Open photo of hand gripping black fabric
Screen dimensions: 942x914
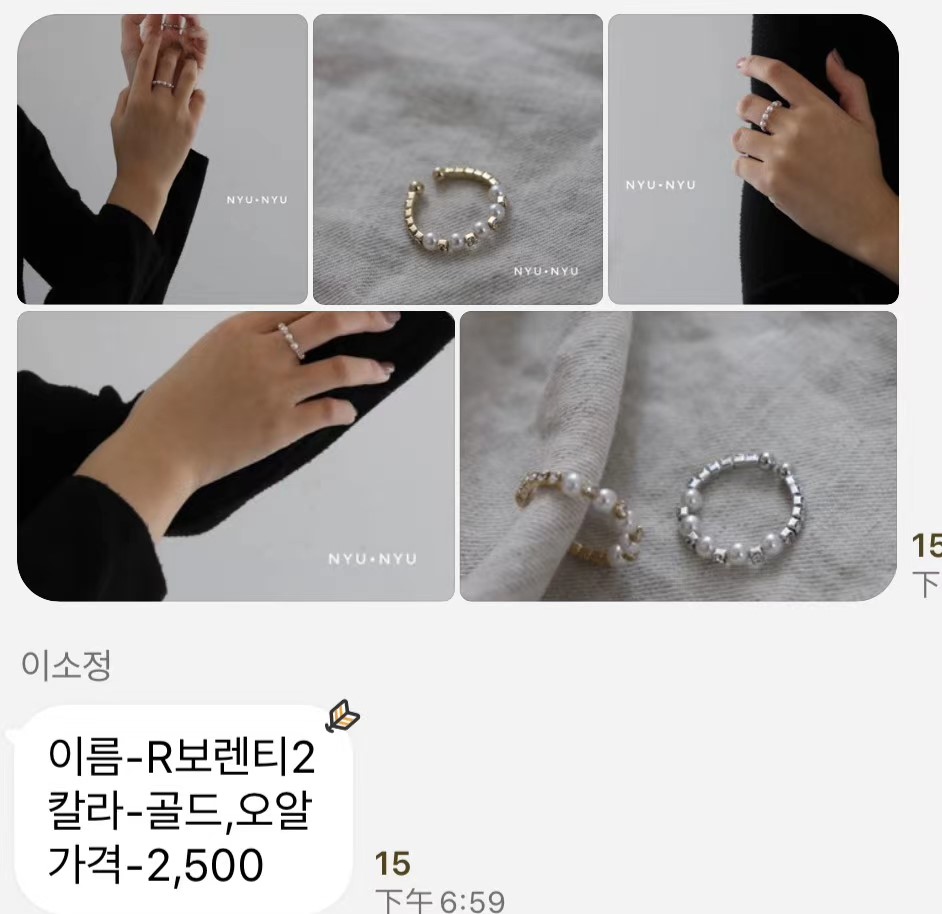tap(753, 159)
